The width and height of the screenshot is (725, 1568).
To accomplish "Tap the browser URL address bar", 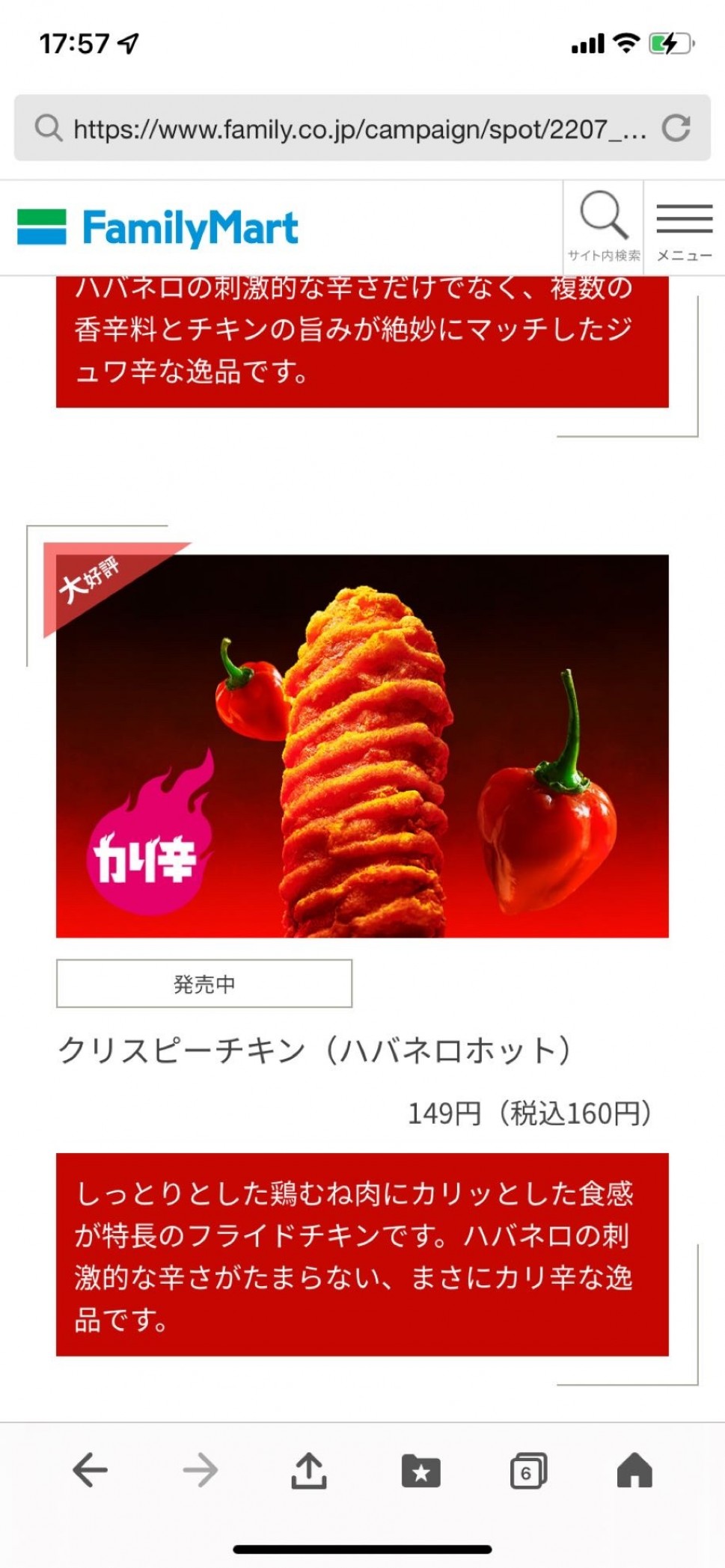I will [x=352, y=129].
